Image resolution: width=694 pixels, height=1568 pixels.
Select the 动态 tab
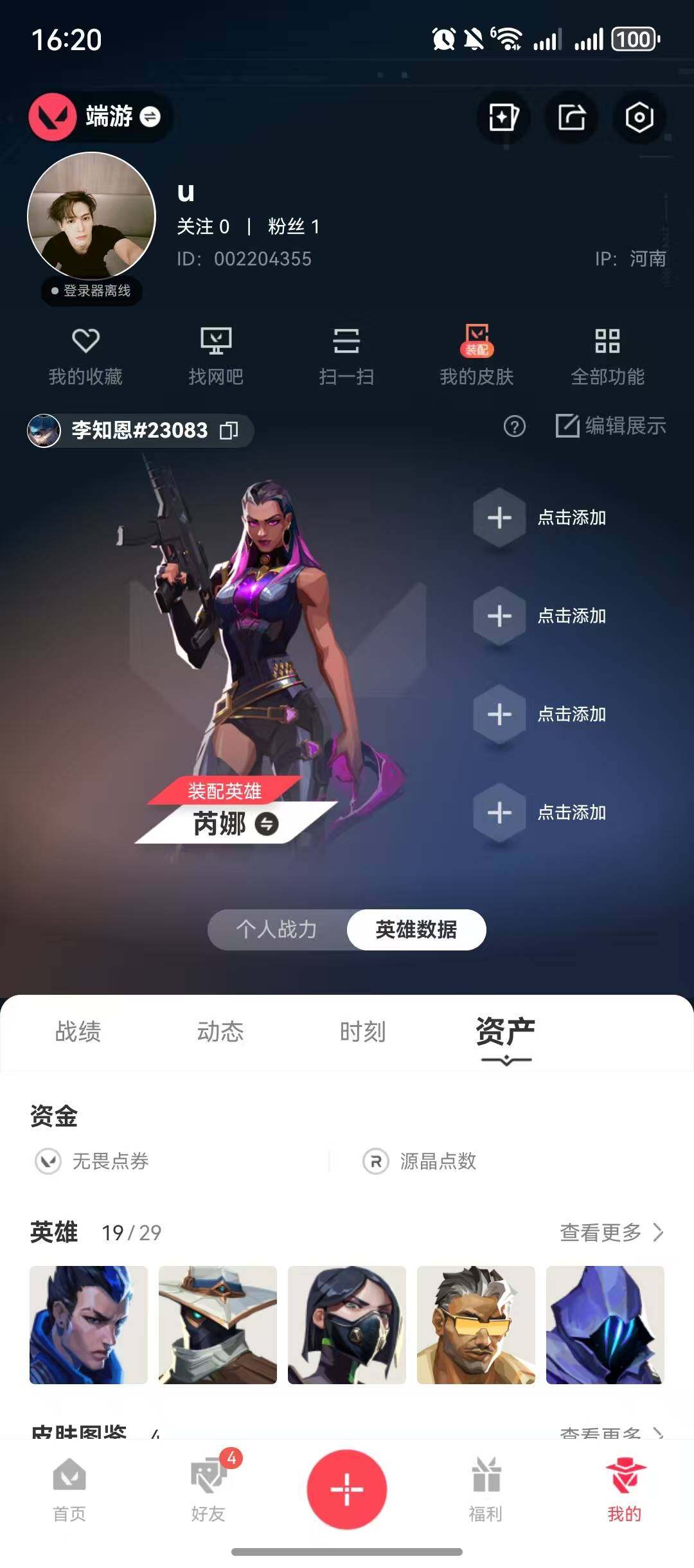click(222, 1032)
